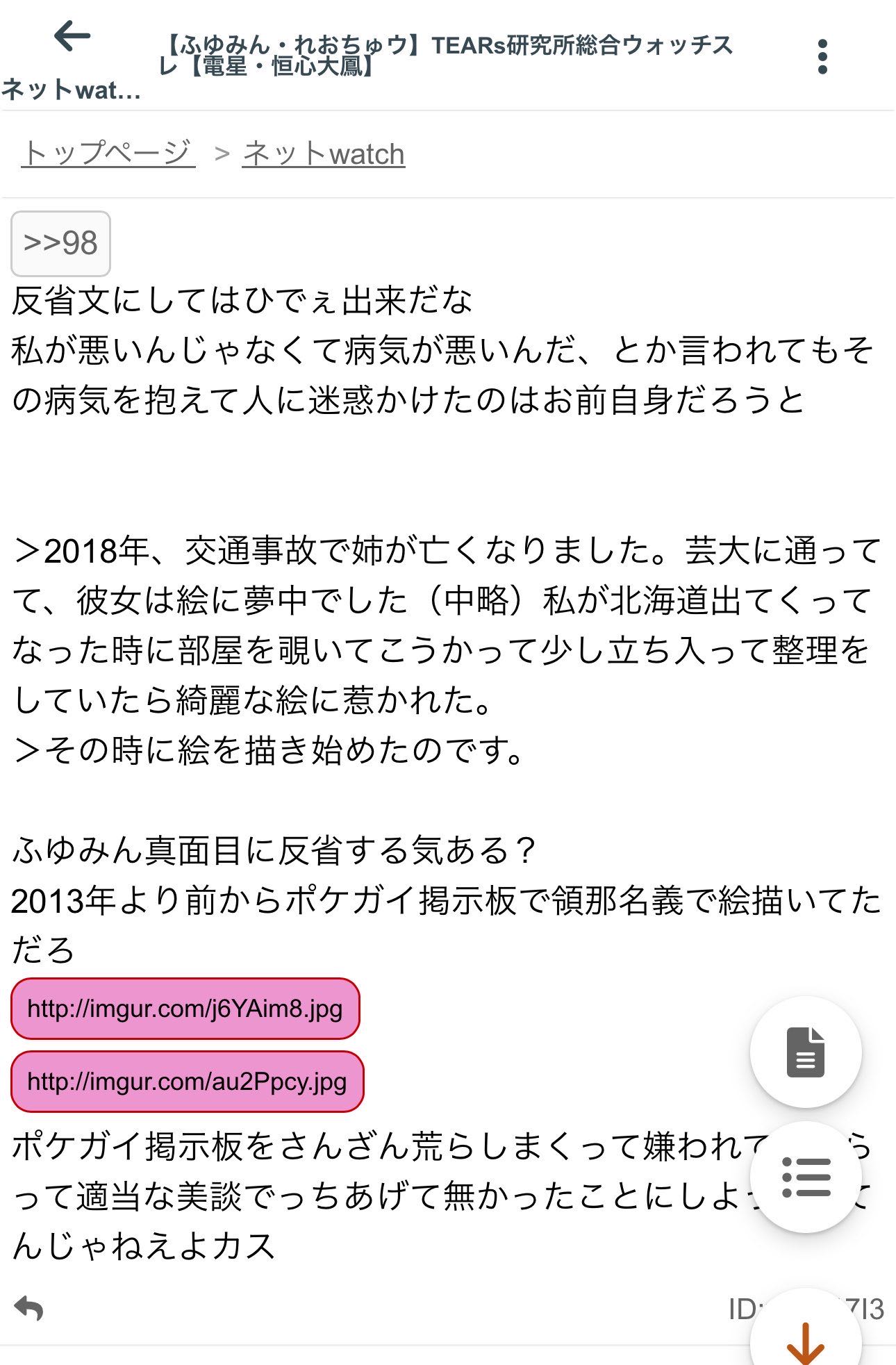Reply to this post with arrow icon
The width and height of the screenshot is (896, 1365).
pos(29,1308)
